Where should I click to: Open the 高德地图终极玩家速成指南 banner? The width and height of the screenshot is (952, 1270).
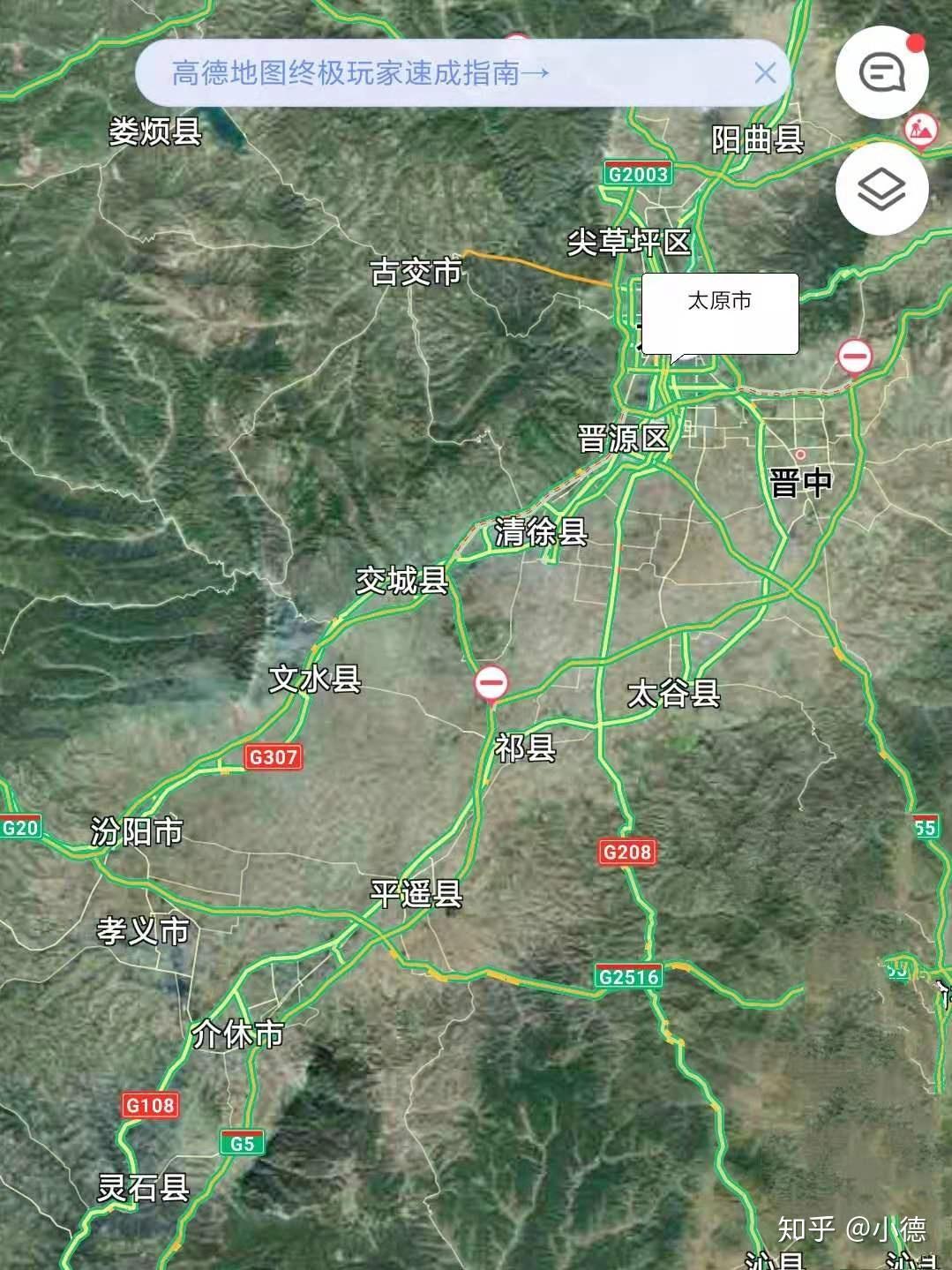pyautogui.click(x=360, y=72)
